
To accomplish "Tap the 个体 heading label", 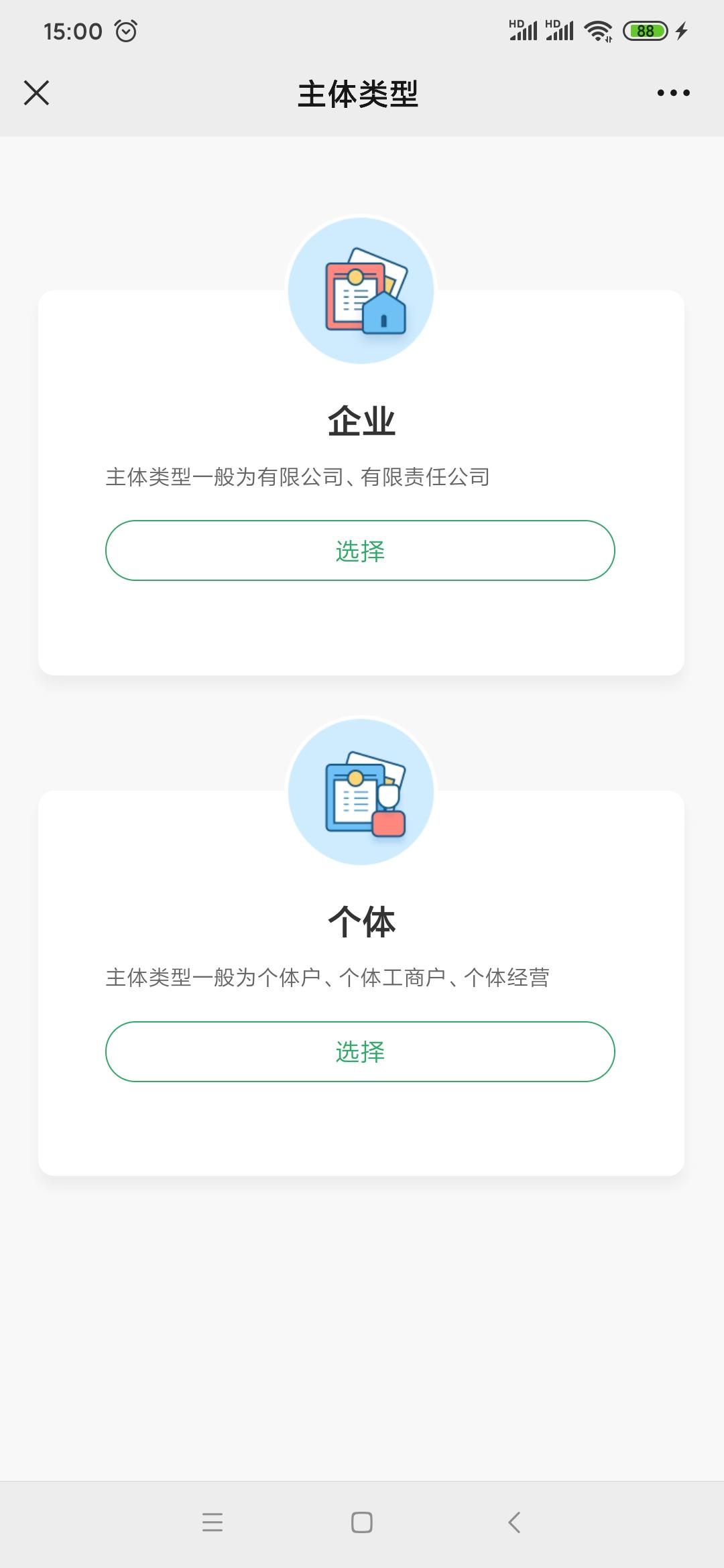I will [x=361, y=920].
